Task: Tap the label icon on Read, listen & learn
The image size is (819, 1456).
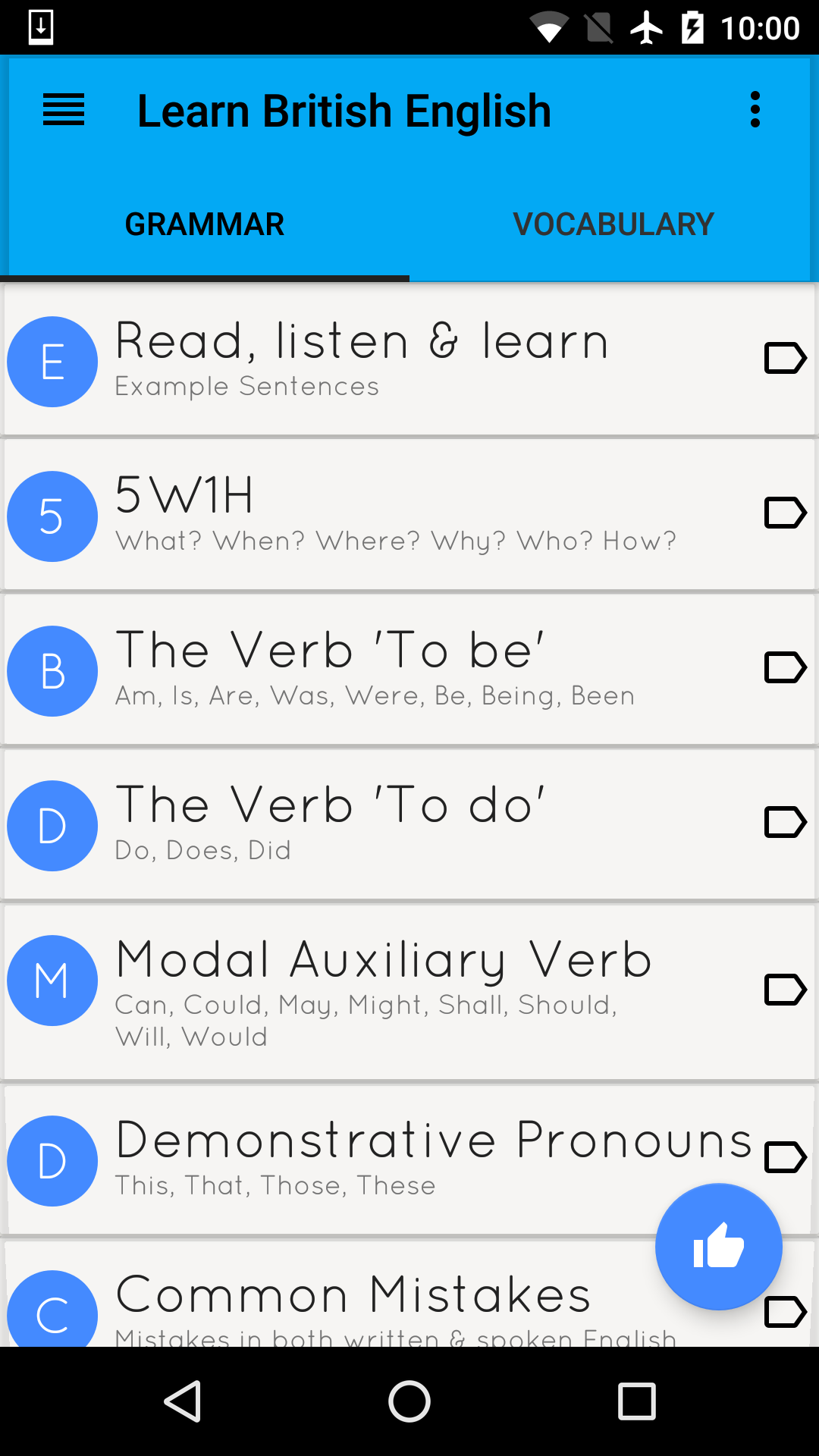Action: (x=784, y=358)
